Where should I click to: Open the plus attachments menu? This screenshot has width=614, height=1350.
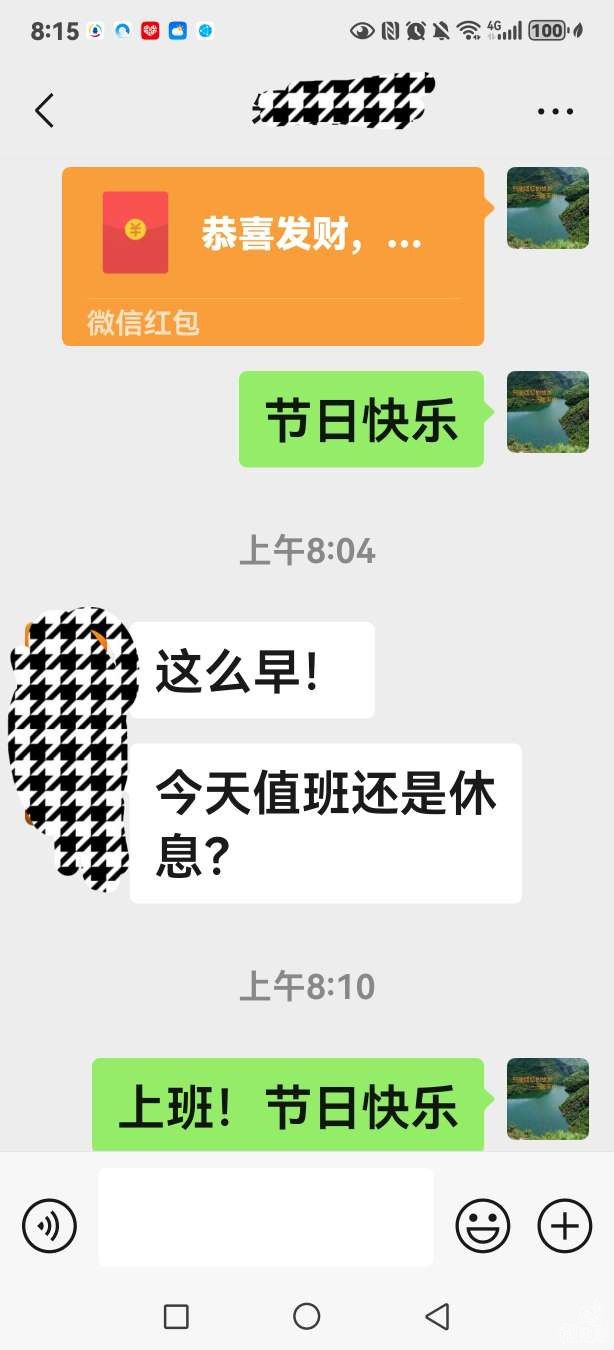click(565, 1225)
